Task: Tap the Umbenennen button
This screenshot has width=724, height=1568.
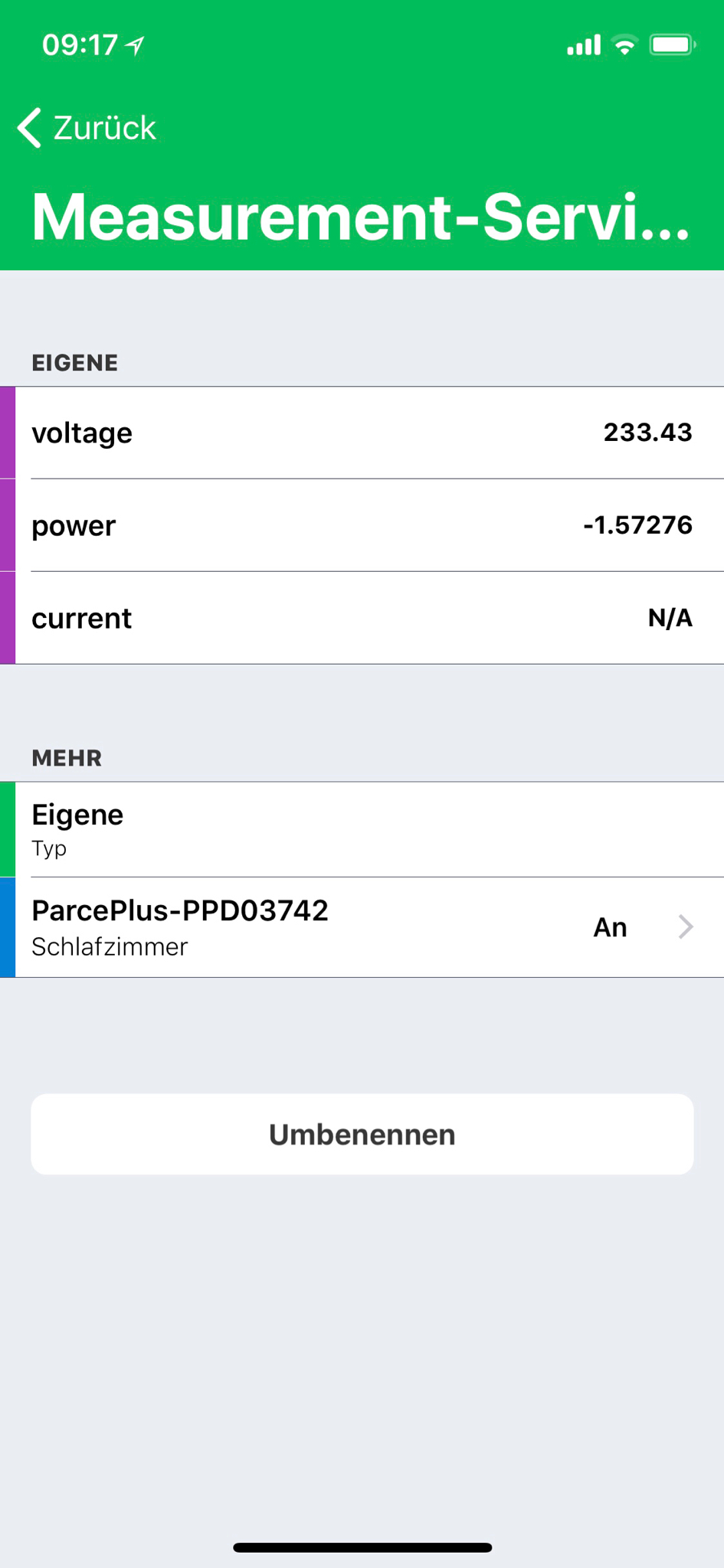Action: (362, 1134)
